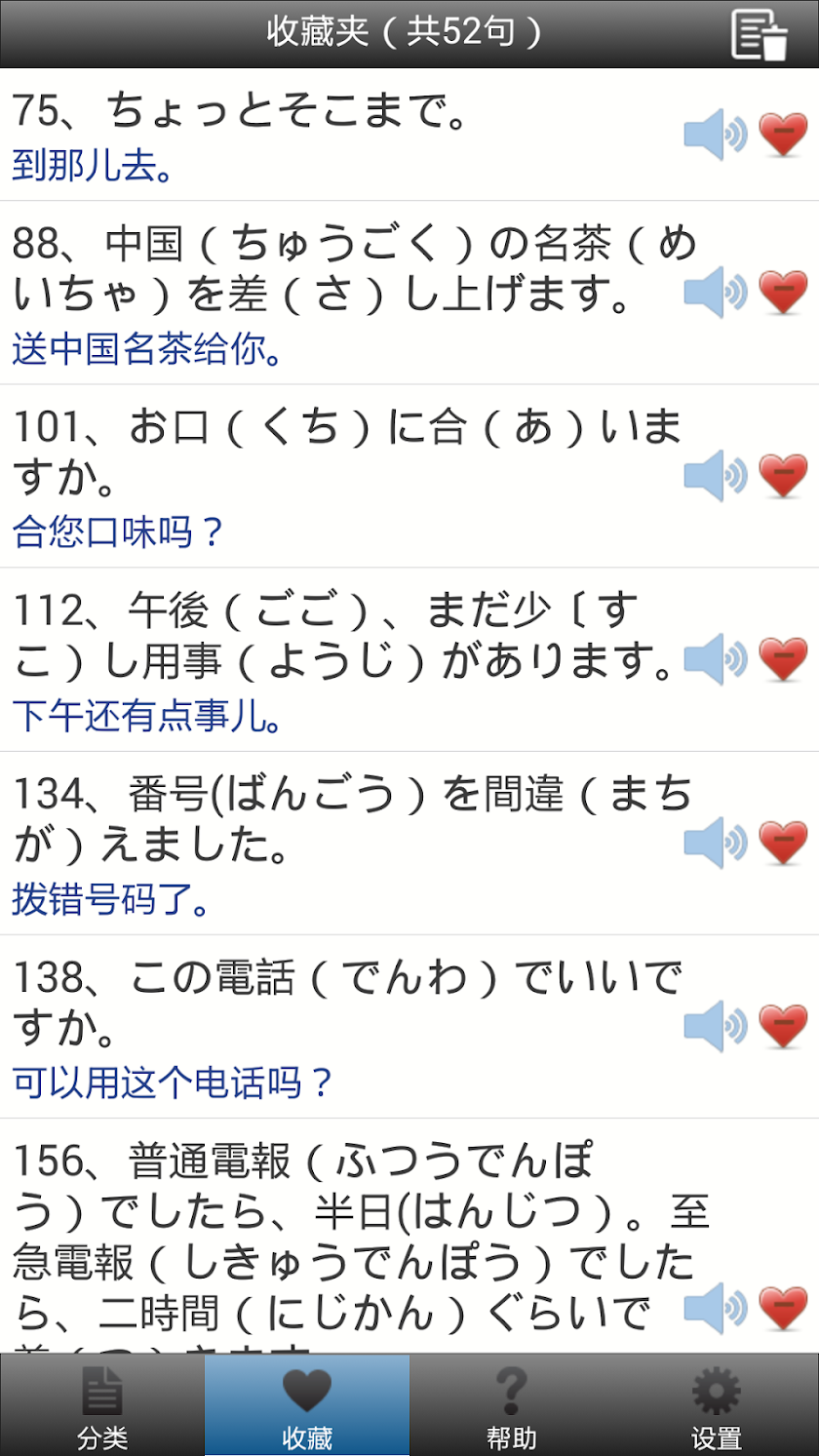Switch to the 分类 tab
This screenshot has width=819, height=1456.
point(102,1405)
